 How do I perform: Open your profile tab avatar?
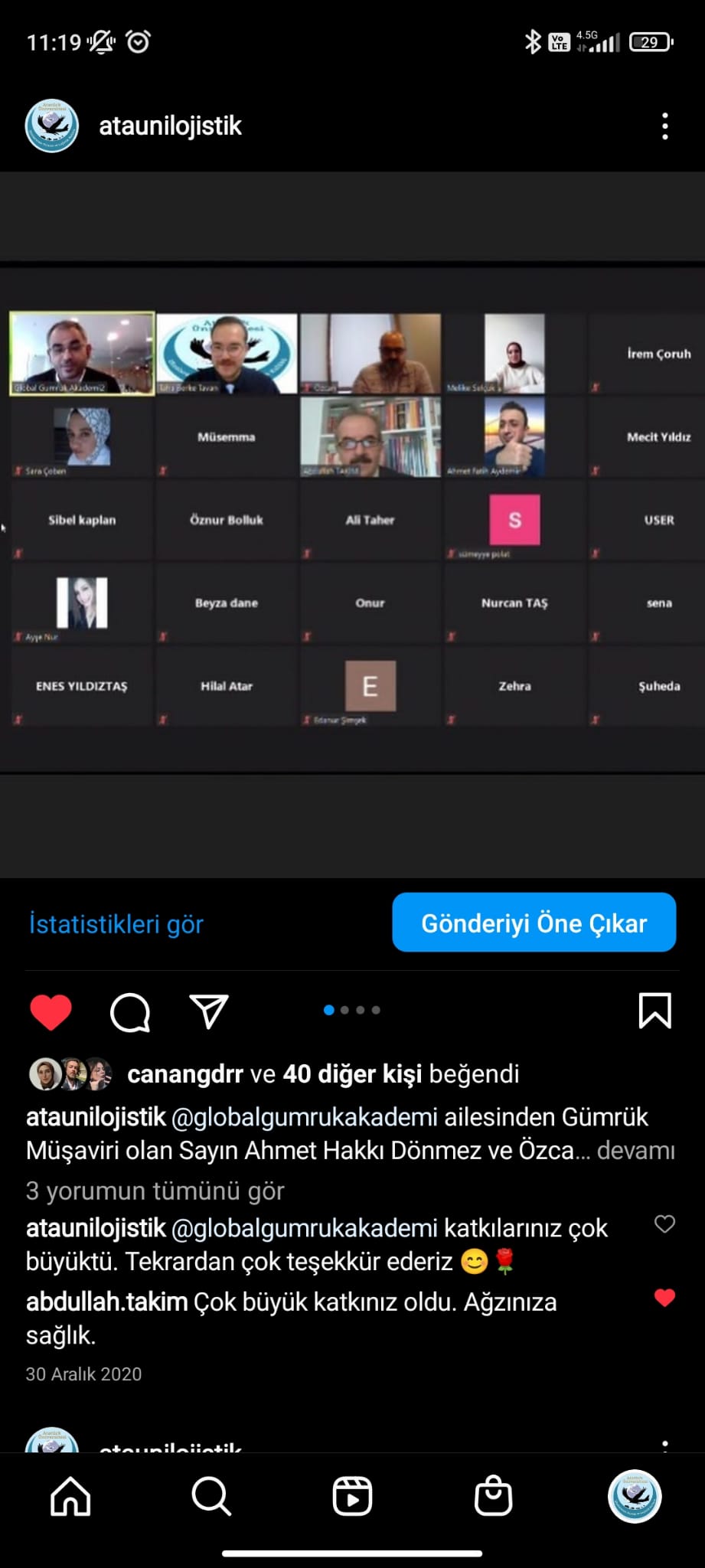(635, 1495)
